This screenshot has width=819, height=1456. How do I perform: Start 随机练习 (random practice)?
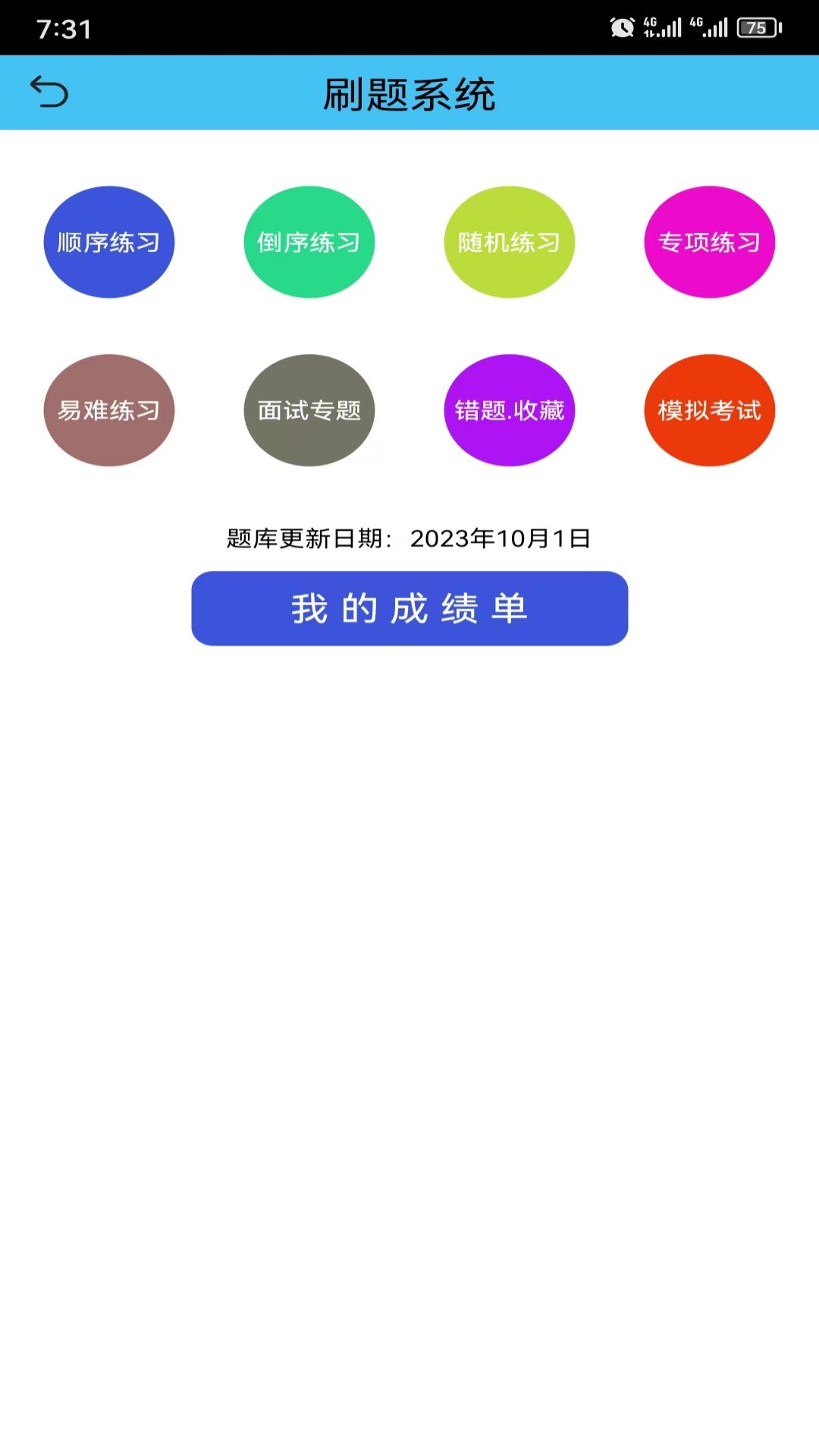(x=509, y=241)
